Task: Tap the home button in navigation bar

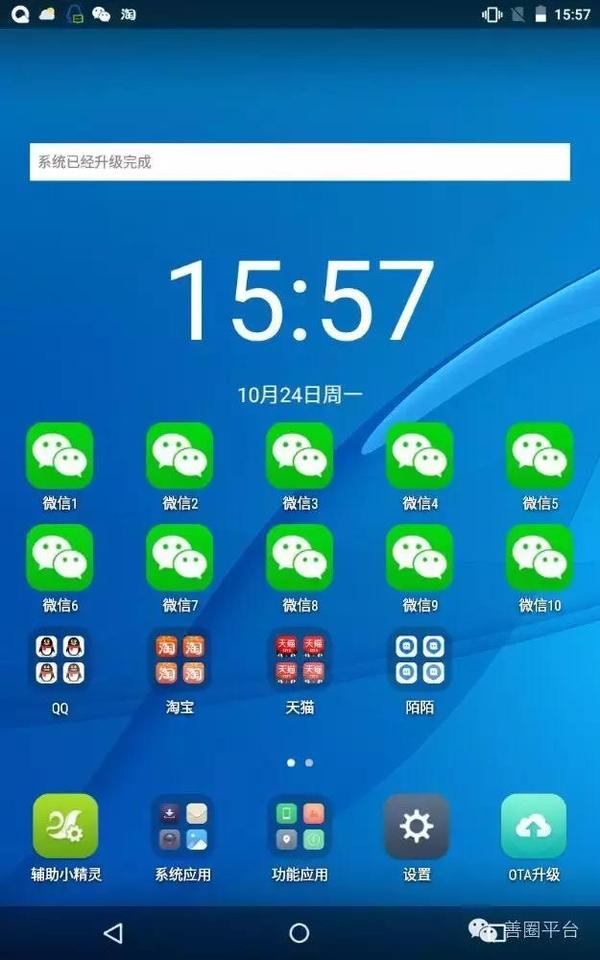Action: [x=299, y=933]
